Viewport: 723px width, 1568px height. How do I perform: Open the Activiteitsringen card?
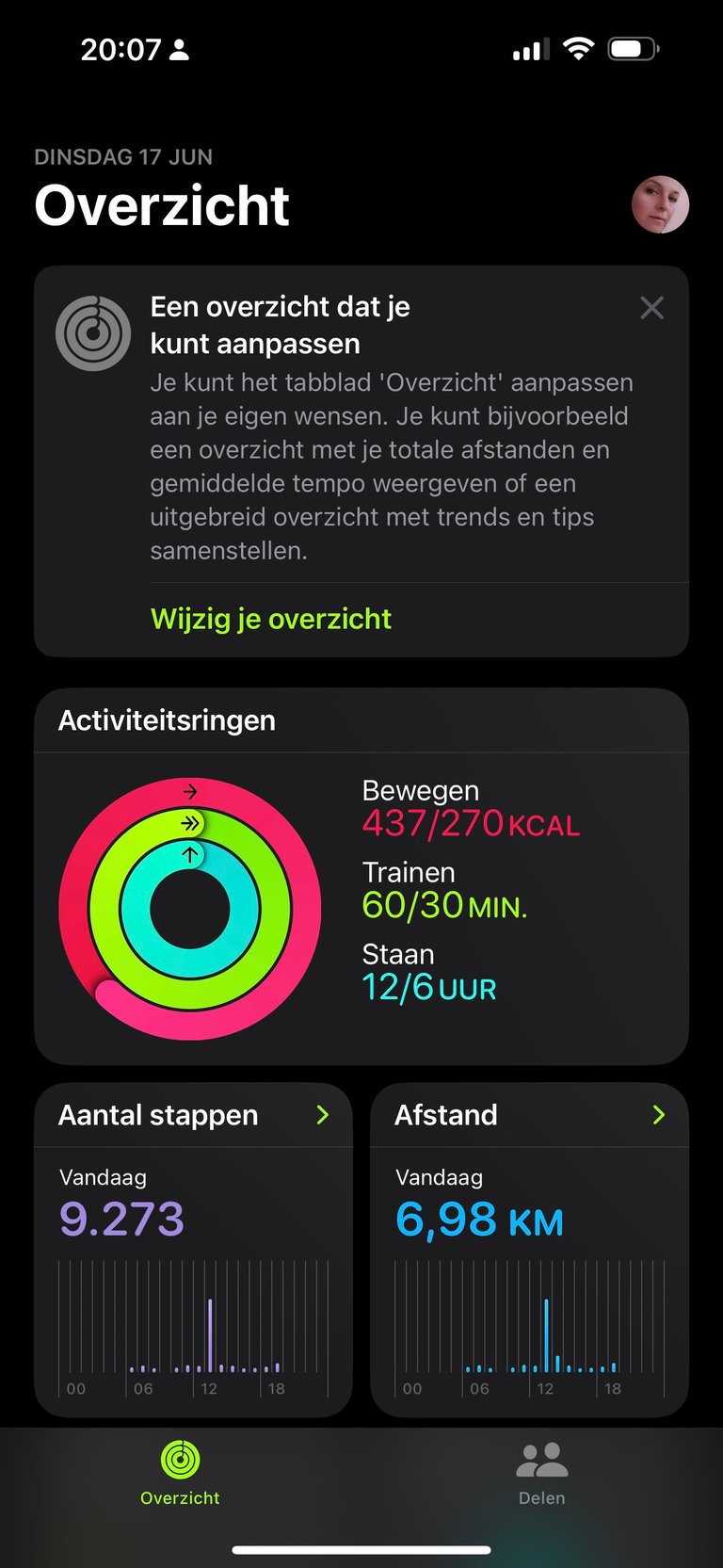[x=361, y=877]
